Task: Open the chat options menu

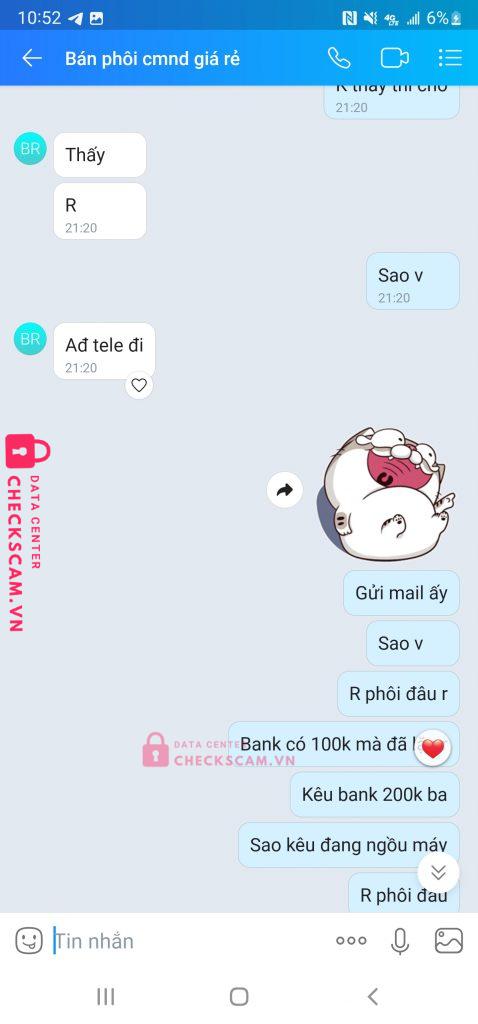Action: pyautogui.click(x=450, y=58)
